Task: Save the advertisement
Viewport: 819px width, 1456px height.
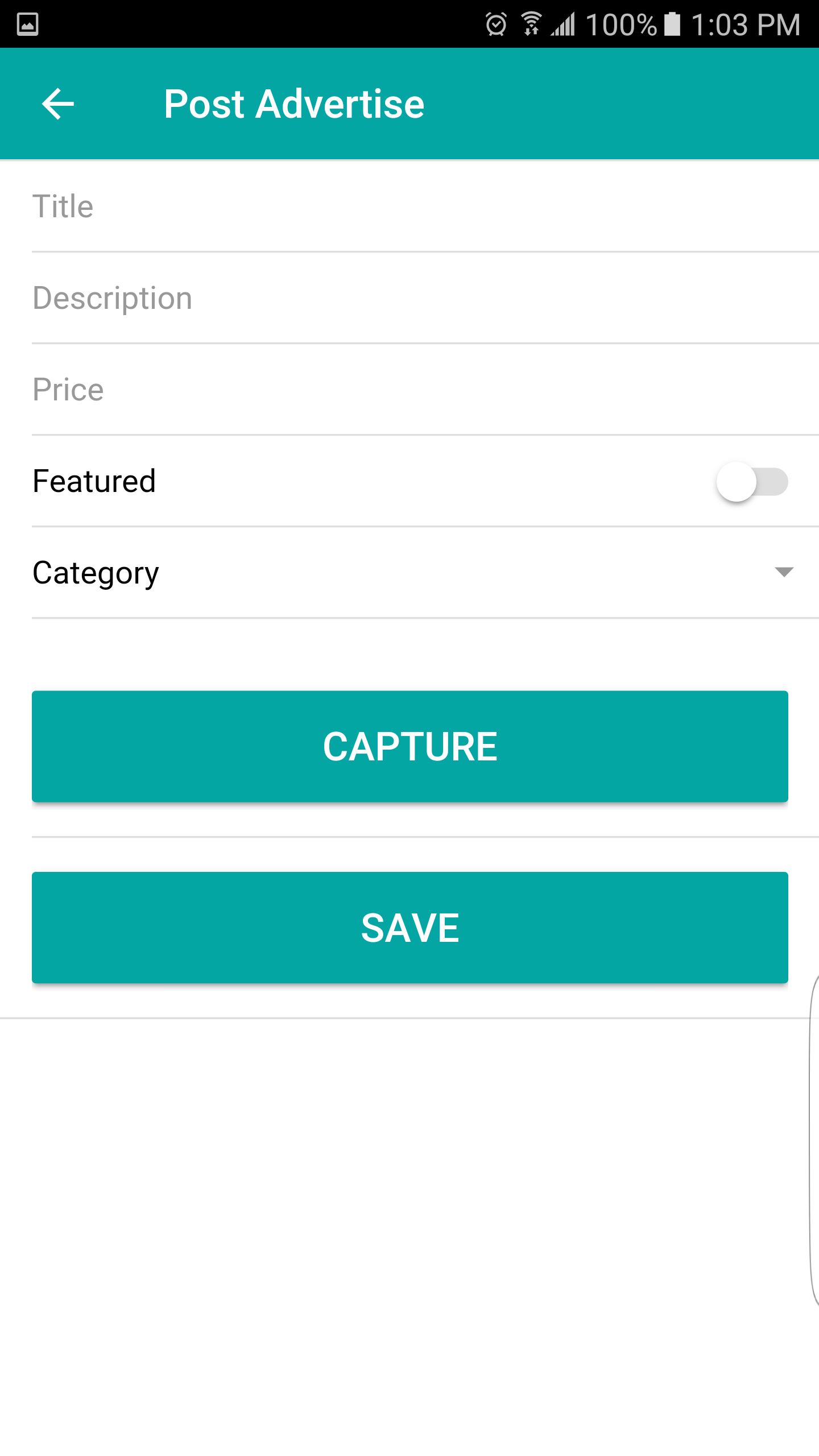Action: (x=409, y=927)
